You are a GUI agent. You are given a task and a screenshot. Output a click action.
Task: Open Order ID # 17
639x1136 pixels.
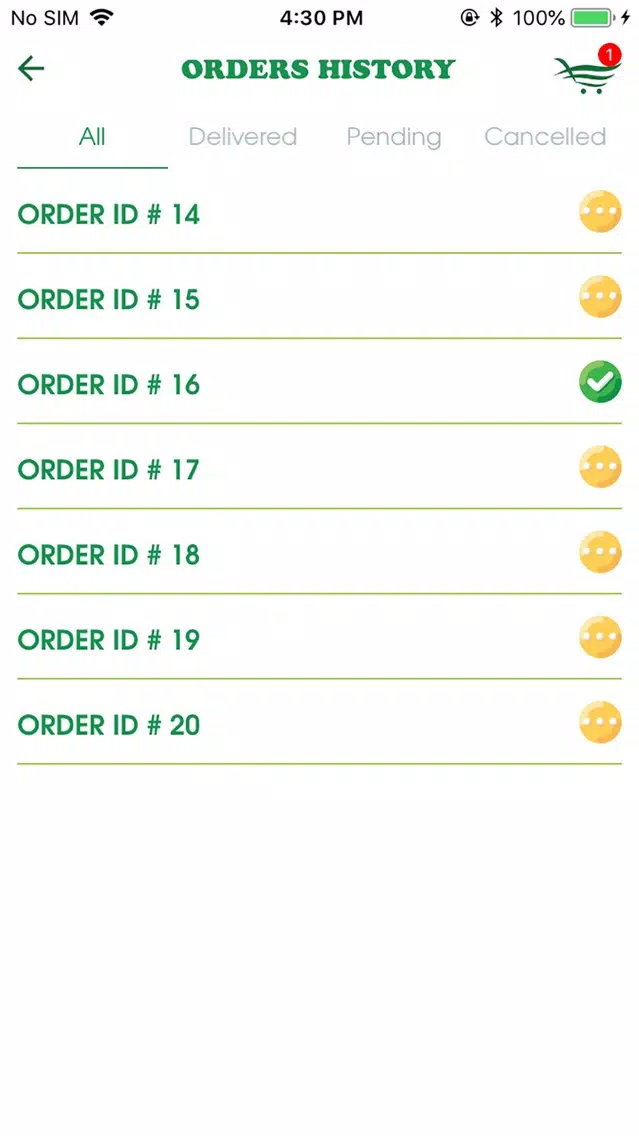(x=320, y=468)
